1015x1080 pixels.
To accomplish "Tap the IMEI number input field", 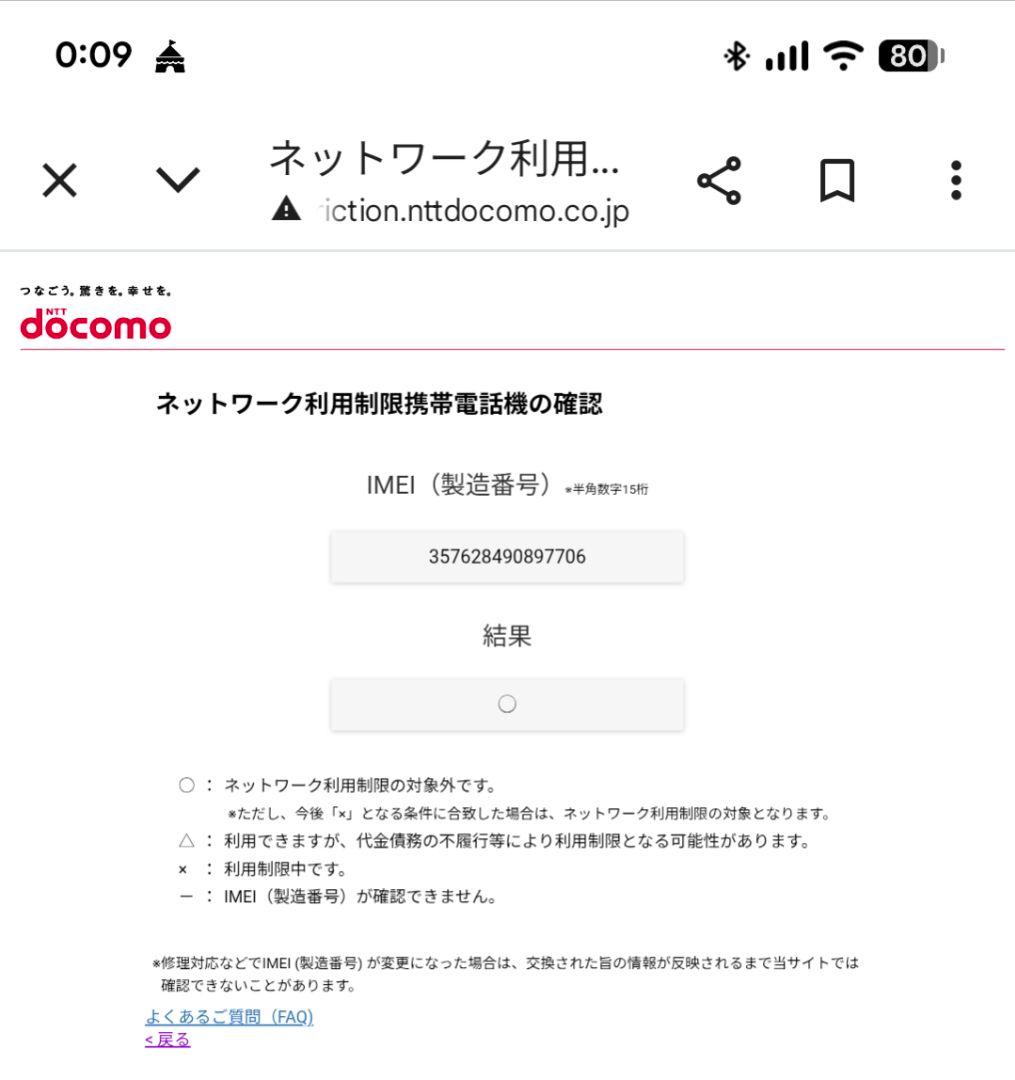I will pyautogui.click(x=507, y=558).
